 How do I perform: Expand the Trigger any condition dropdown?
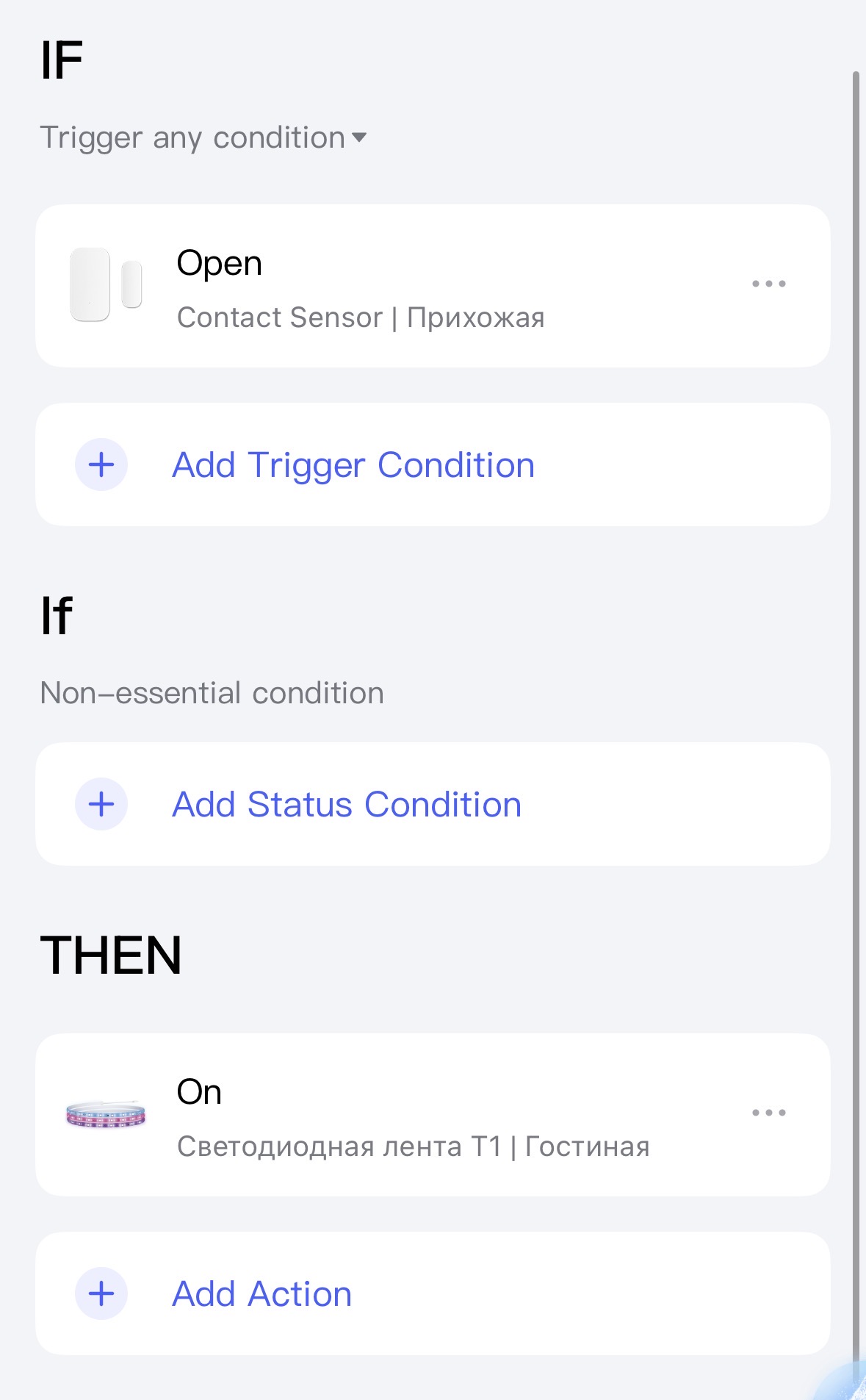[x=203, y=137]
